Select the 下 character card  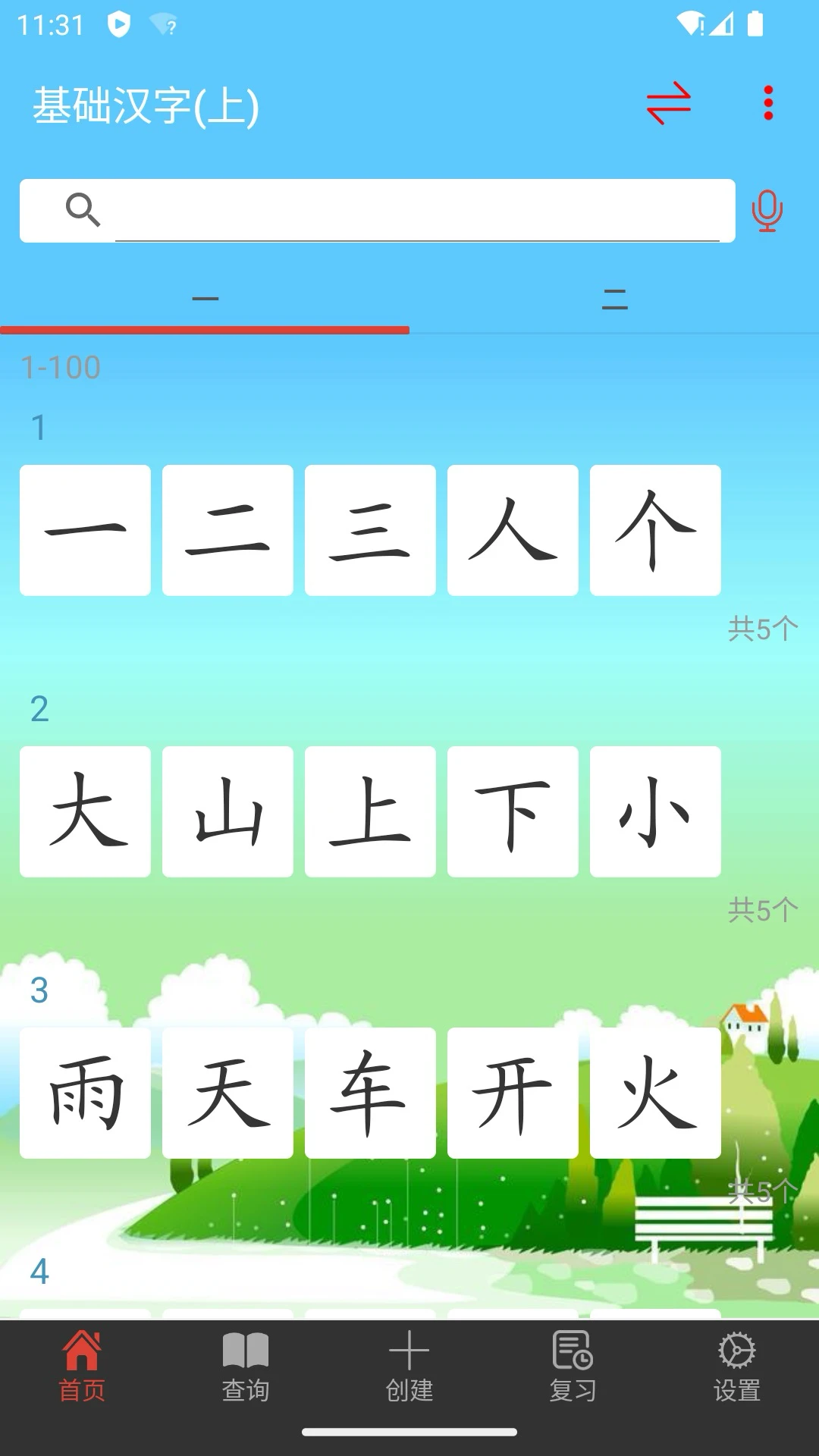tap(513, 811)
